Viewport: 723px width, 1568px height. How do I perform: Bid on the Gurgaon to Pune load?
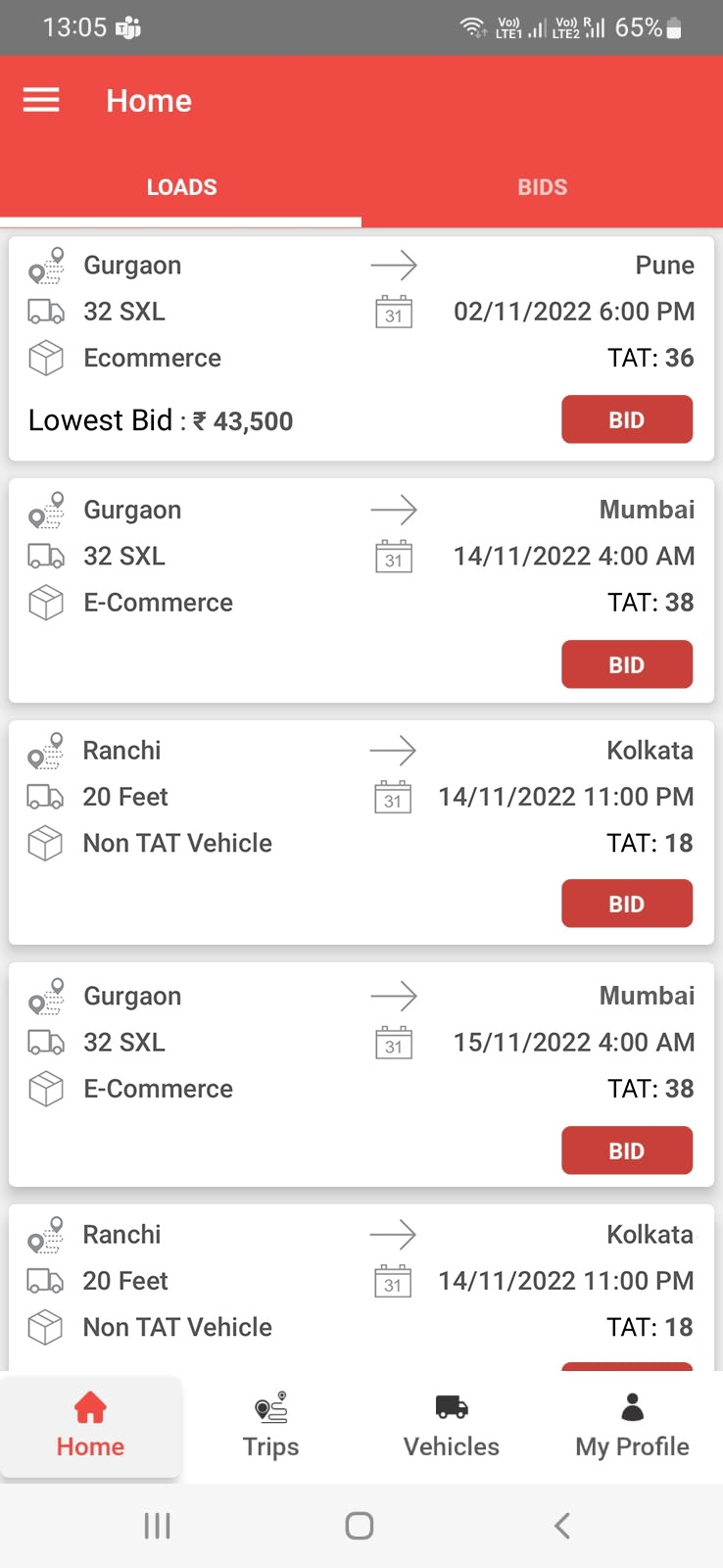tap(627, 419)
